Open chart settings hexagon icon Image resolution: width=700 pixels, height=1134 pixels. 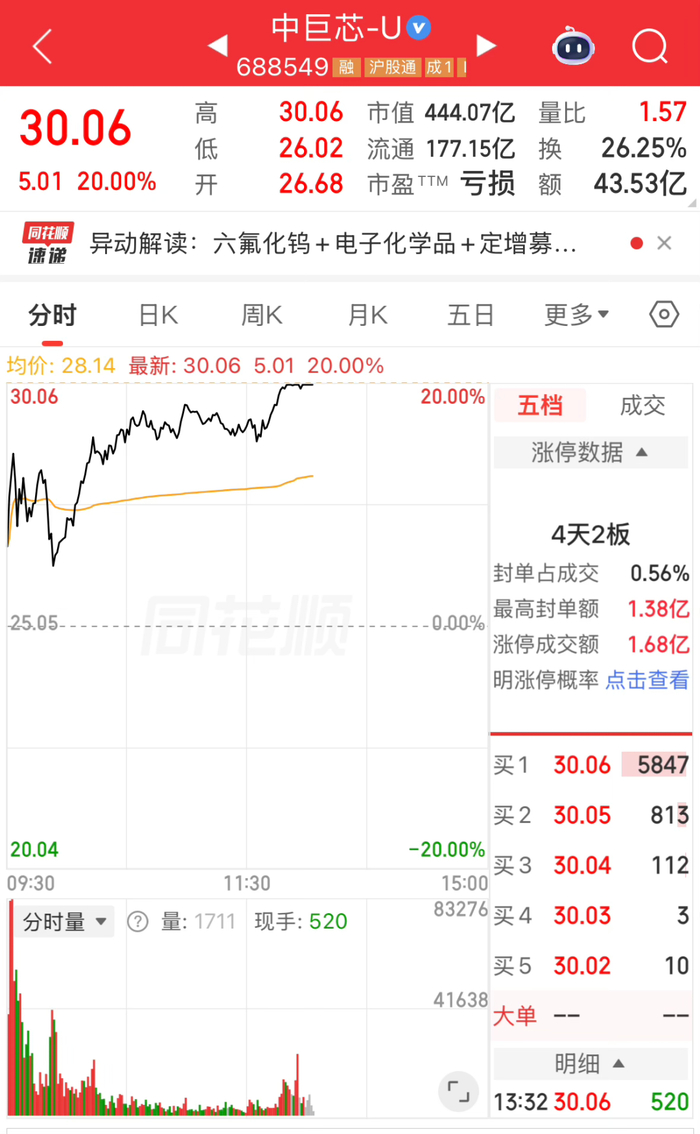(664, 315)
